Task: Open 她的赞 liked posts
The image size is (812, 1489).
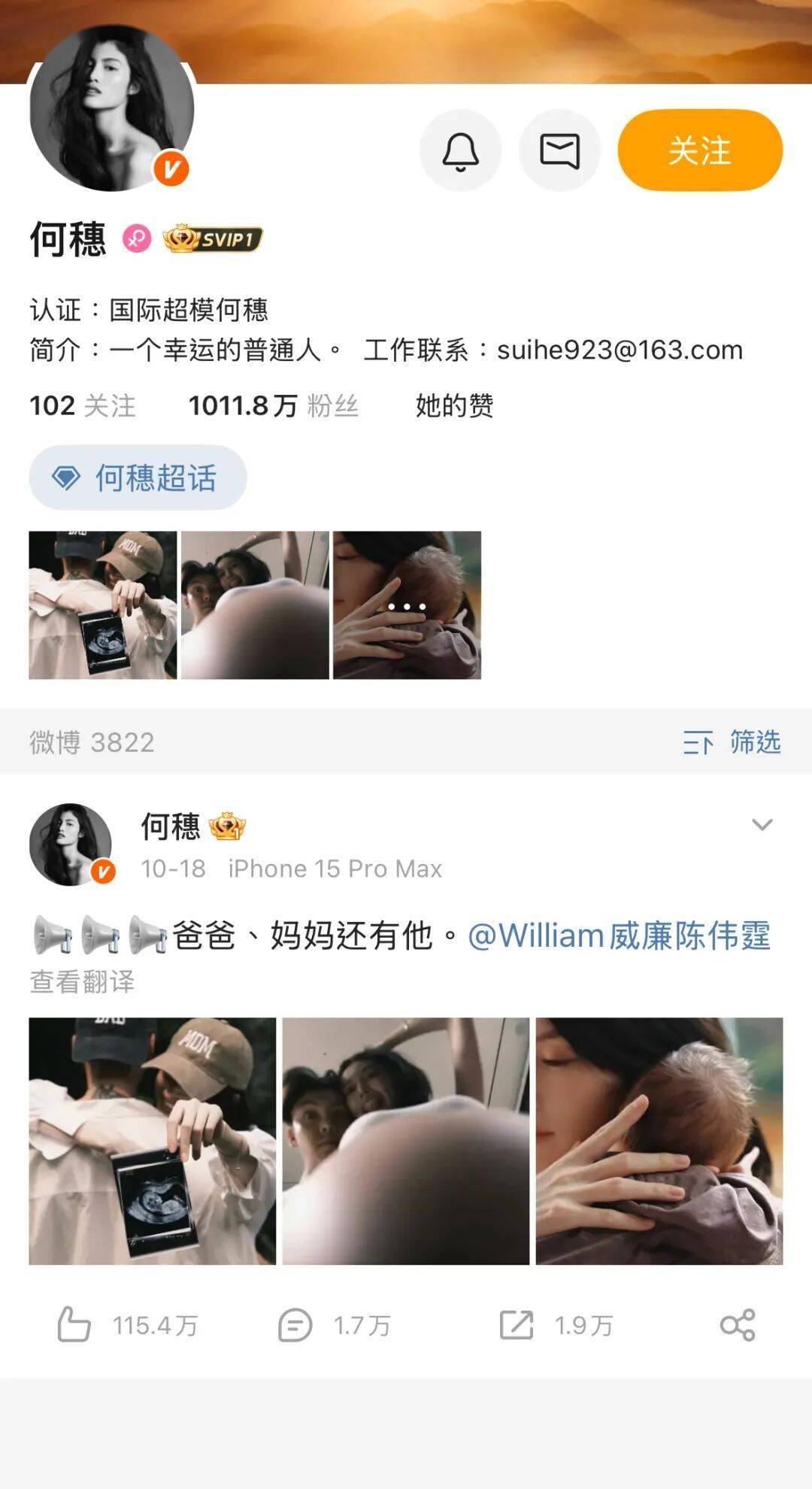Action: tap(454, 405)
